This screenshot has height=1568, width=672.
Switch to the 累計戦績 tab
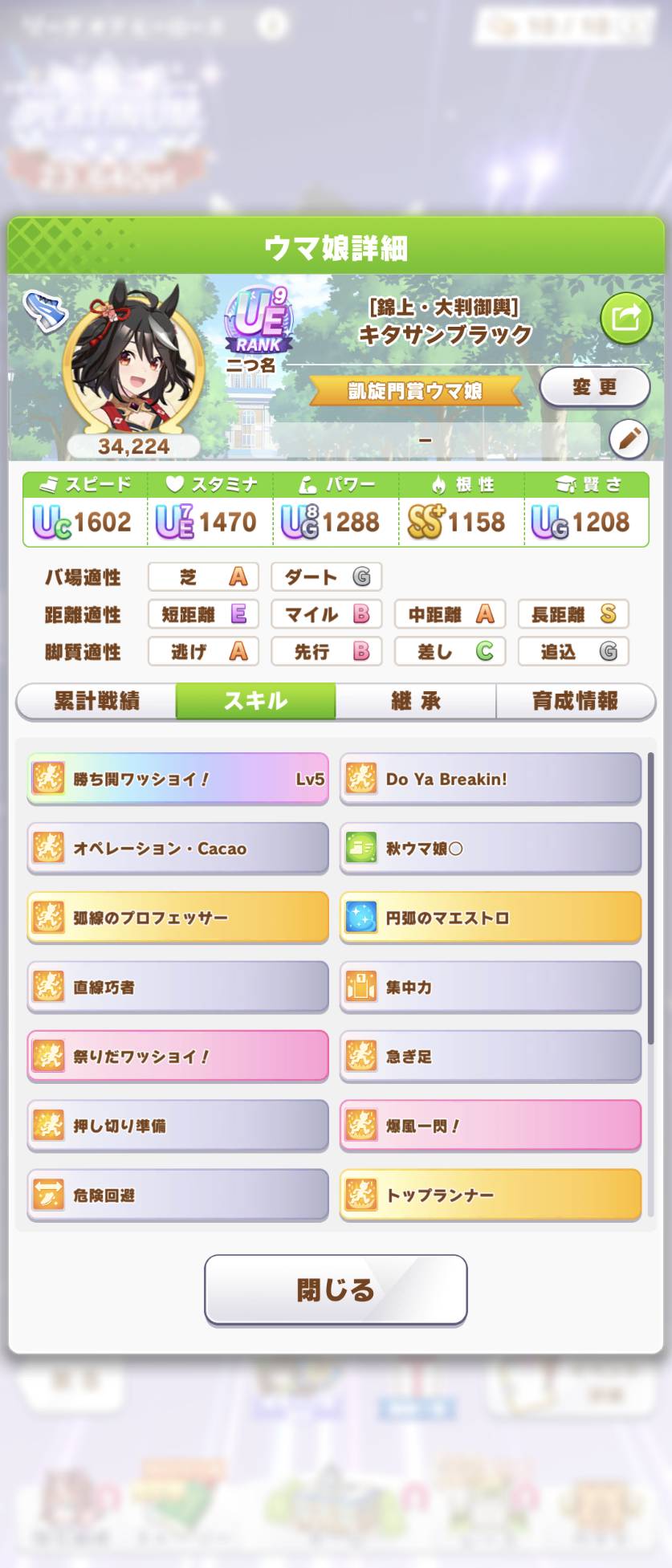[96, 701]
